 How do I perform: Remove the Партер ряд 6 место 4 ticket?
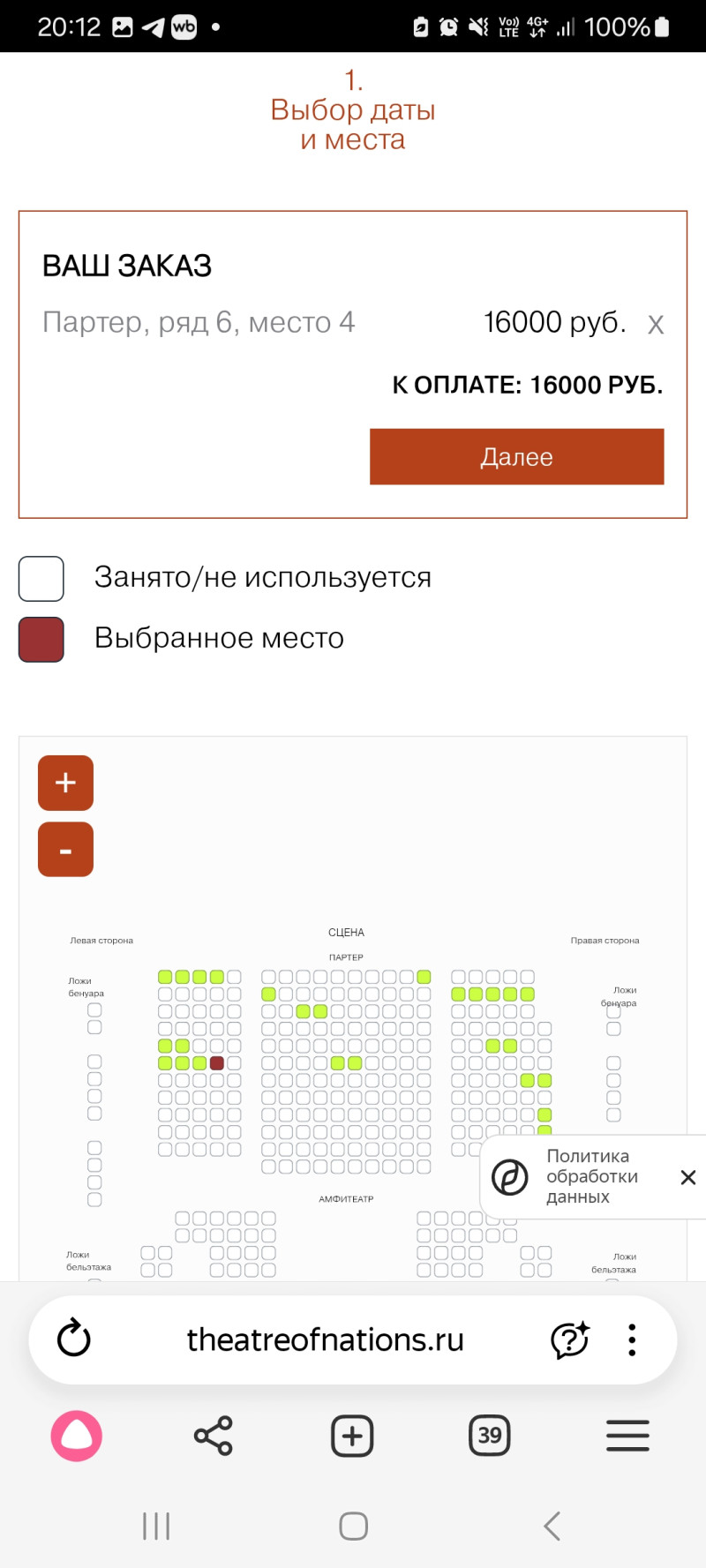(655, 325)
